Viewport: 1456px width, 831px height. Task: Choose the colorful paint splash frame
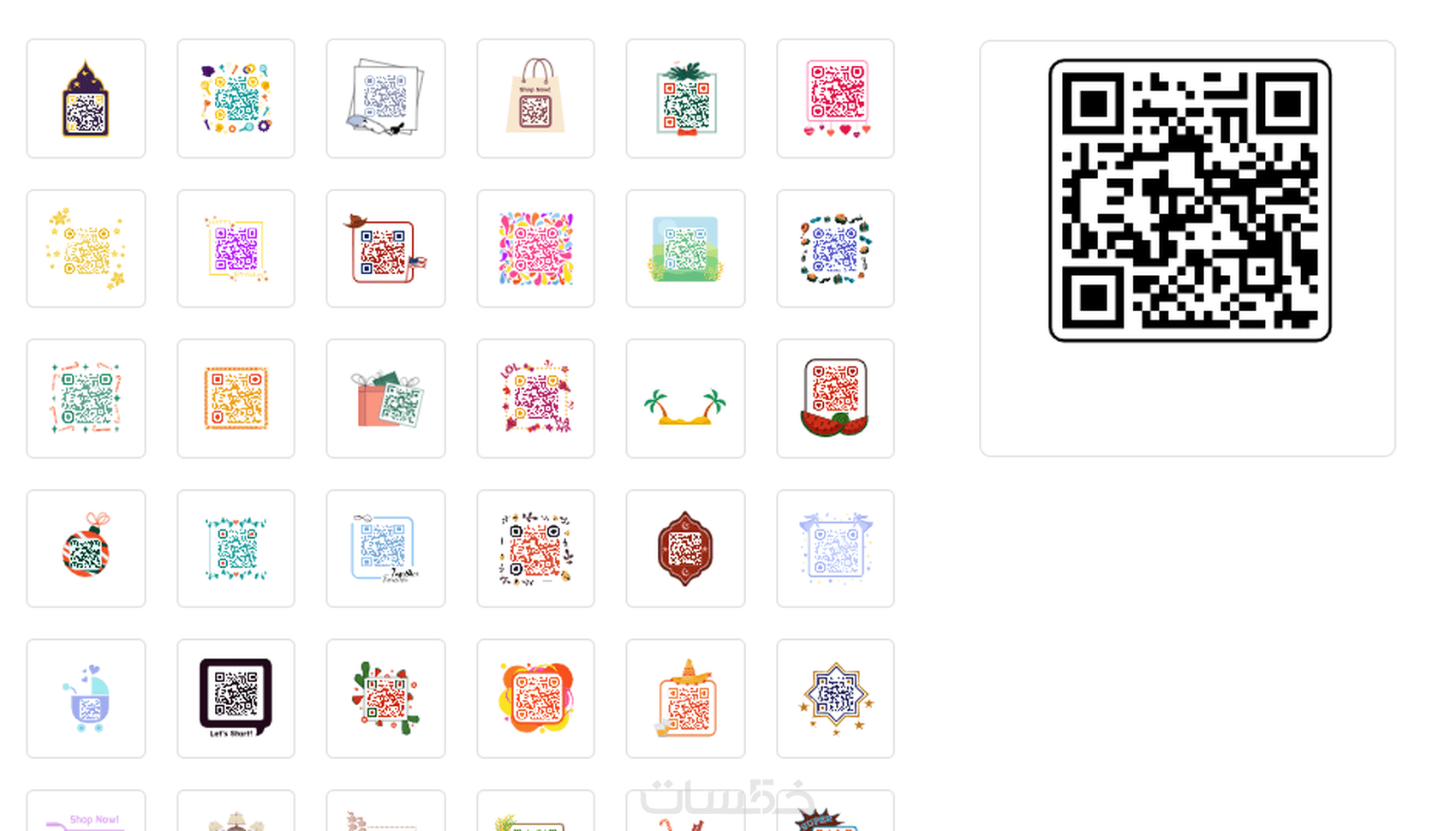coord(535,248)
